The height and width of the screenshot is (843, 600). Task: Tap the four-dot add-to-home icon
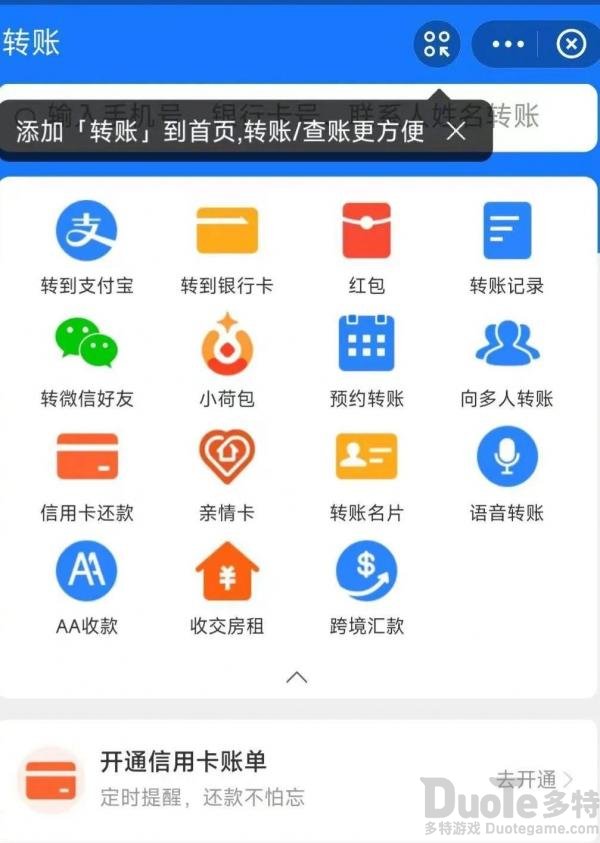(x=437, y=44)
